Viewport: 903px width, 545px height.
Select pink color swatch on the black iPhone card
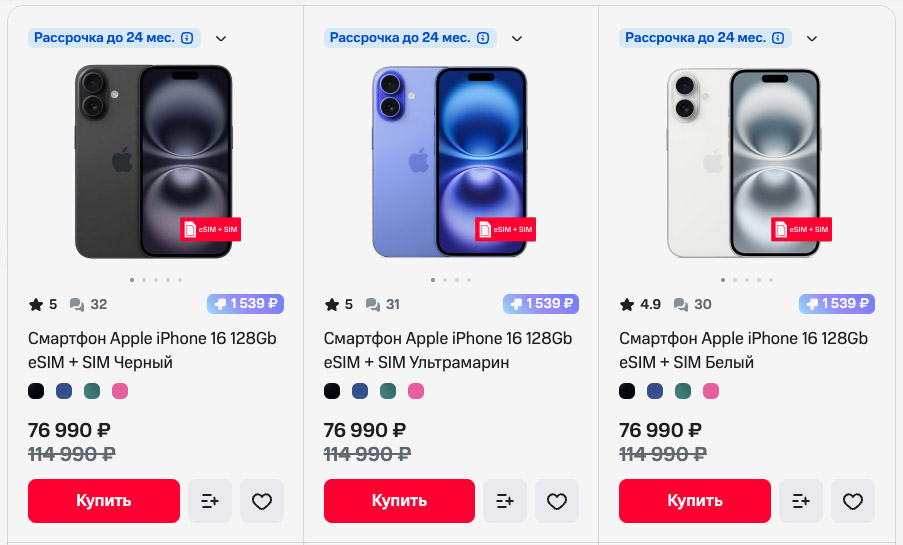(x=120, y=391)
